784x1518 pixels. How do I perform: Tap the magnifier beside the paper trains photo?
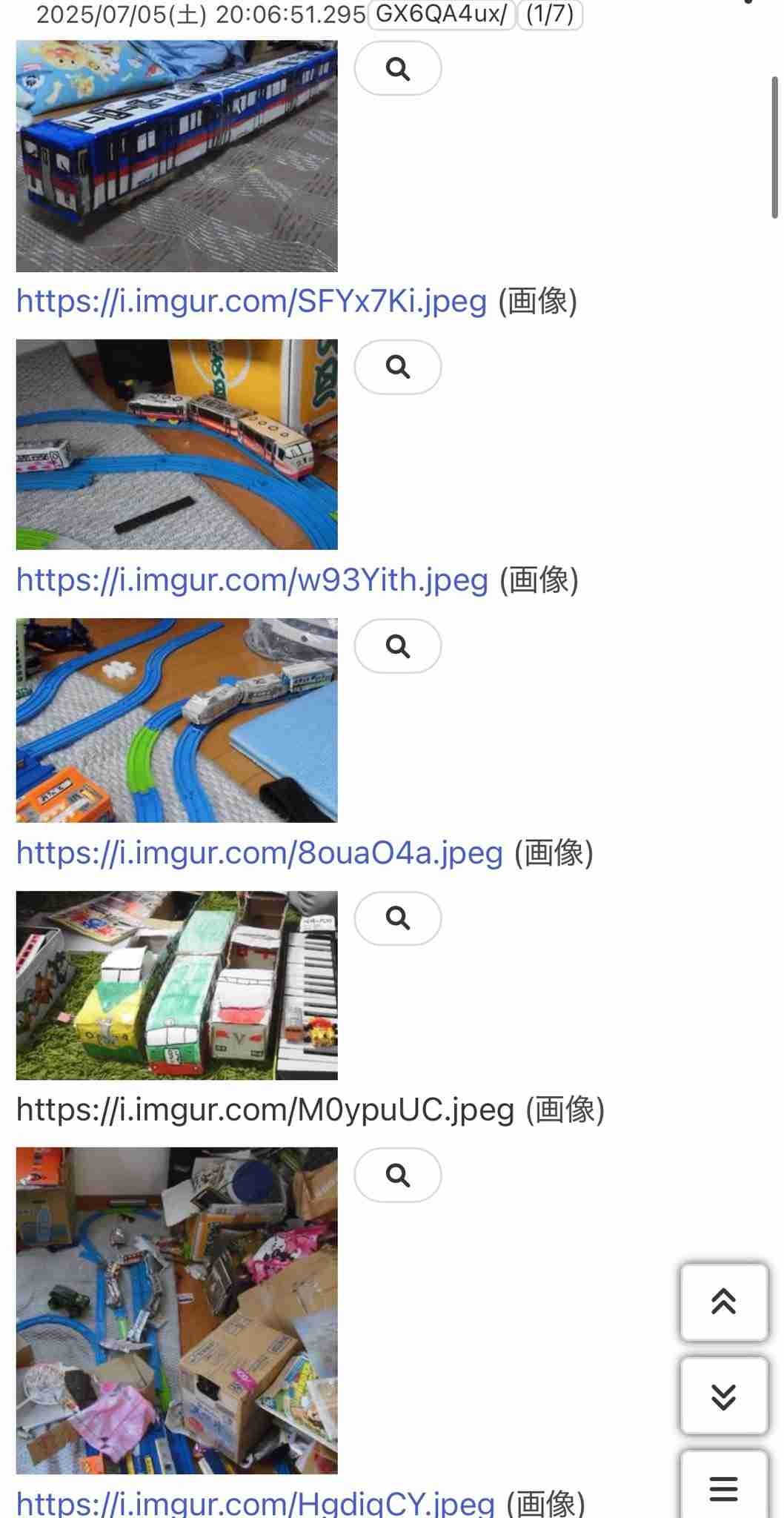click(398, 918)
